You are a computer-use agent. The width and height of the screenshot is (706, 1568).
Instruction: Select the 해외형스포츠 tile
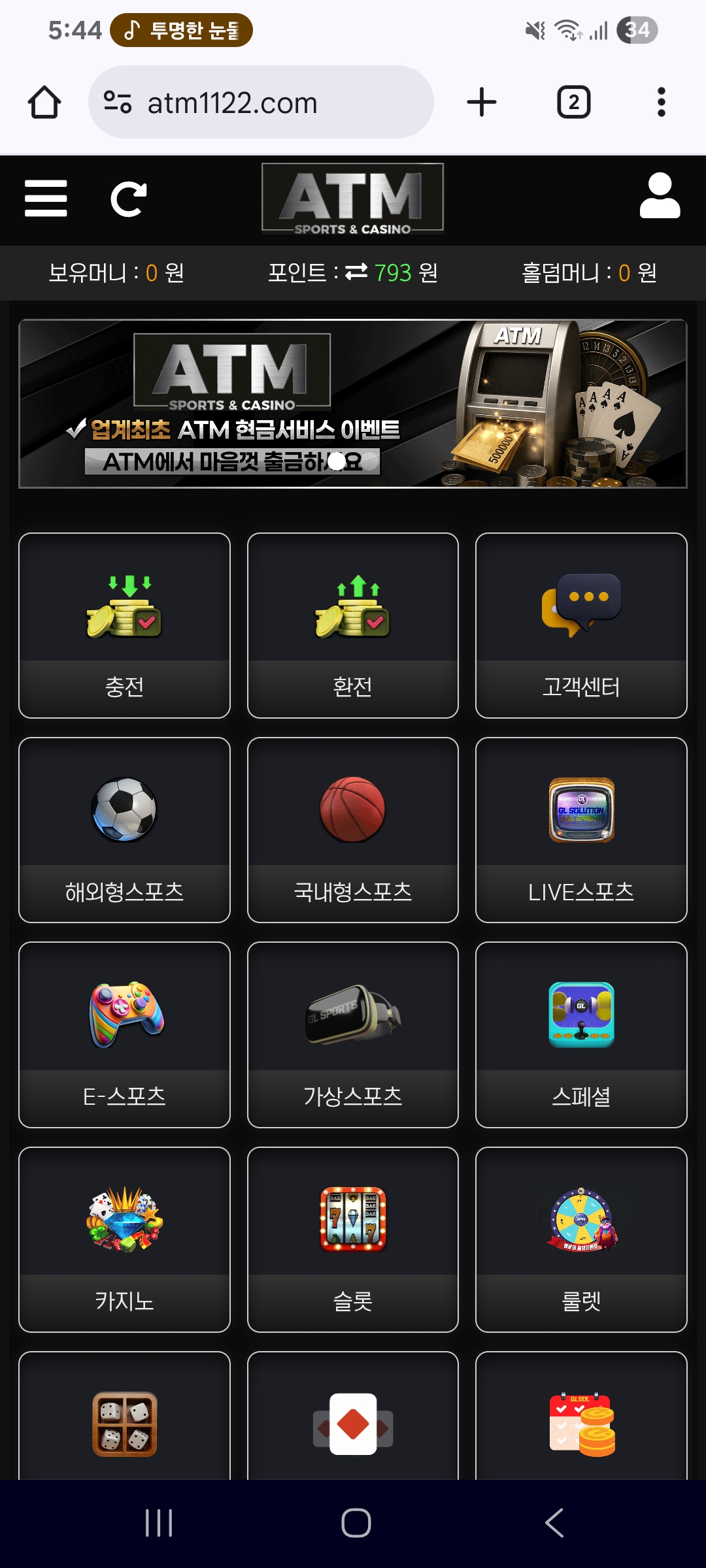(x=124, y=830)
